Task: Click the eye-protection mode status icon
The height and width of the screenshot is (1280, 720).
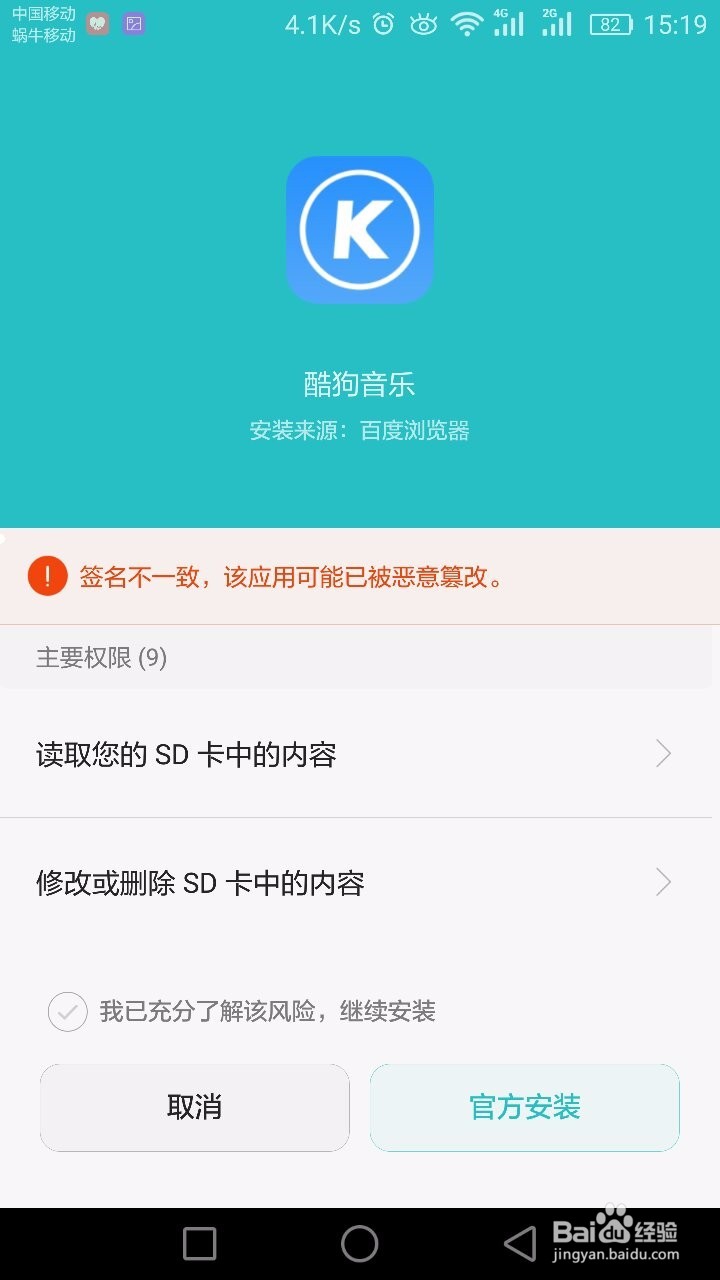Action: pyautogui.click(x=425, y=22)
